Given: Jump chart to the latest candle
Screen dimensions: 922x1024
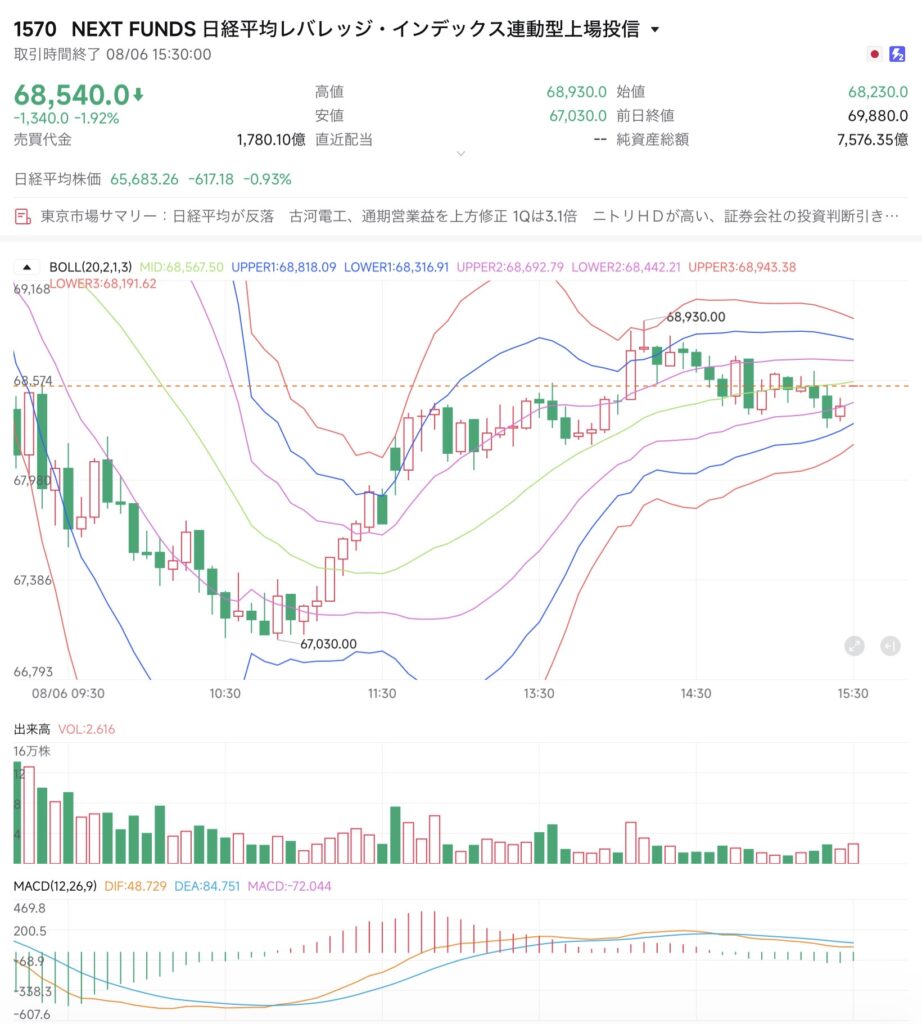Looking at the screenshot, I should click(890, 646).
